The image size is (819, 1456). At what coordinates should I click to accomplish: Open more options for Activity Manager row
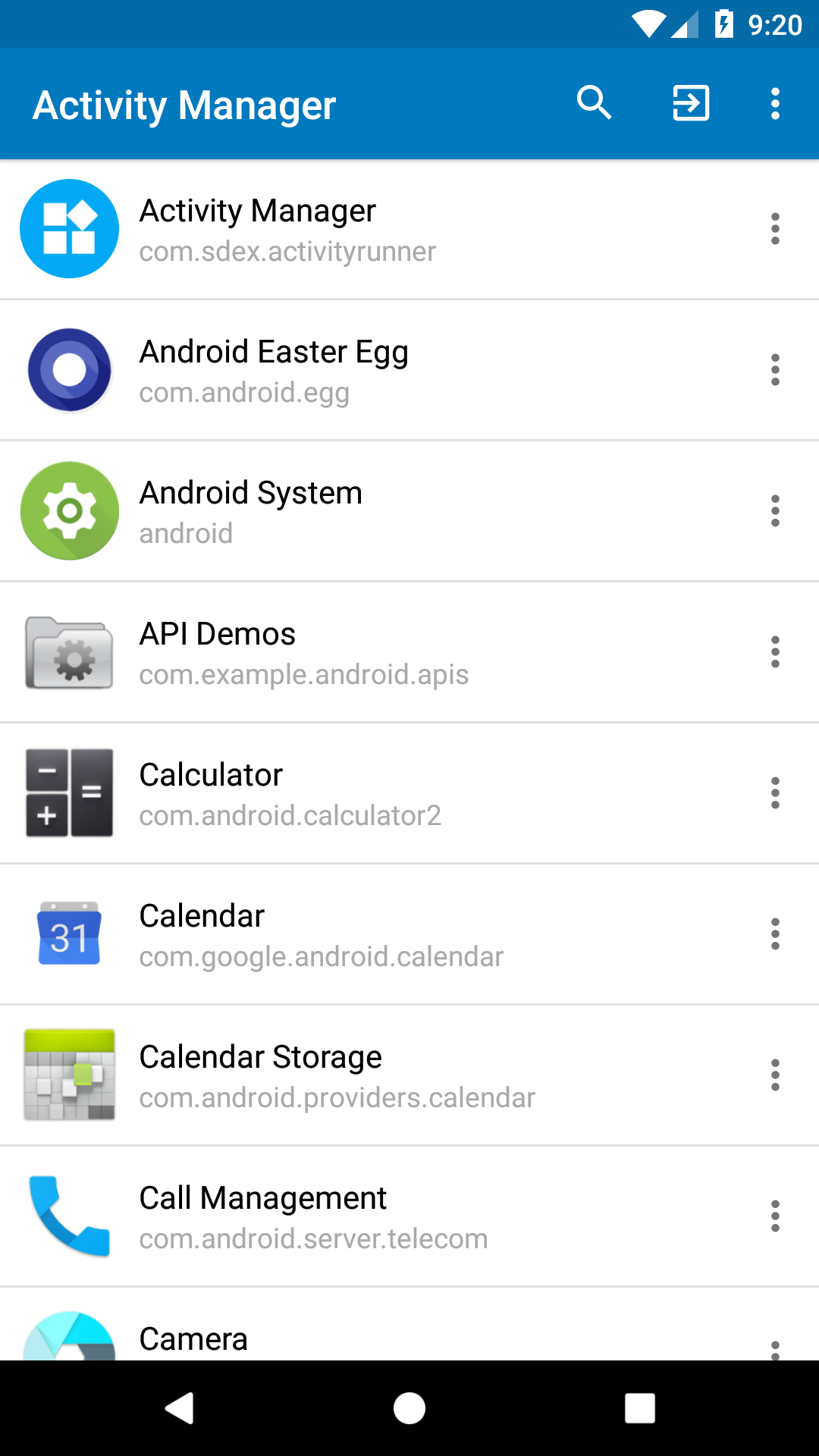click(x=775, y=229)
